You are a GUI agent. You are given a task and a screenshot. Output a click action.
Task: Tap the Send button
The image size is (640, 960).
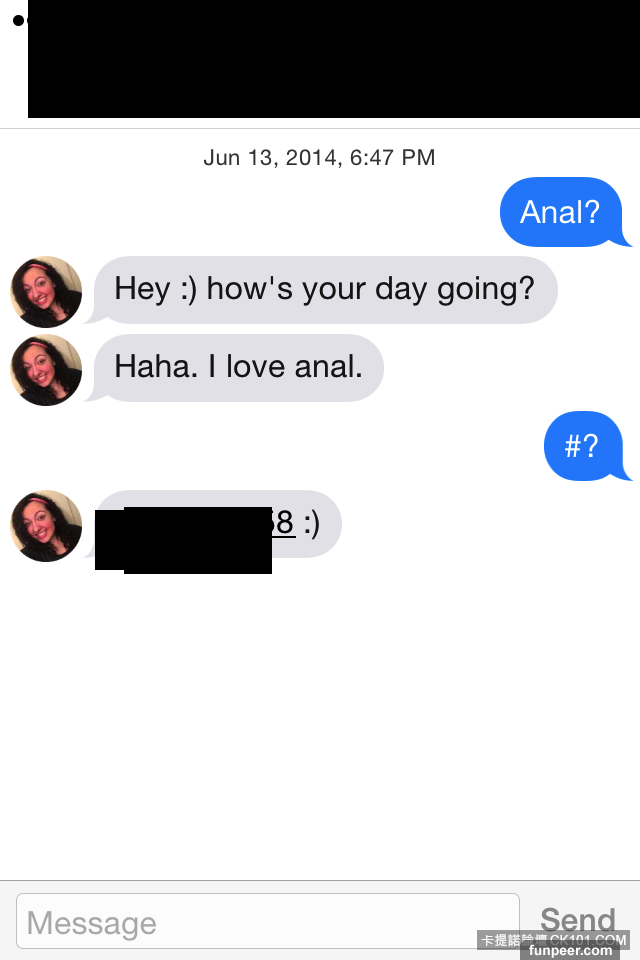coord(577,920)
